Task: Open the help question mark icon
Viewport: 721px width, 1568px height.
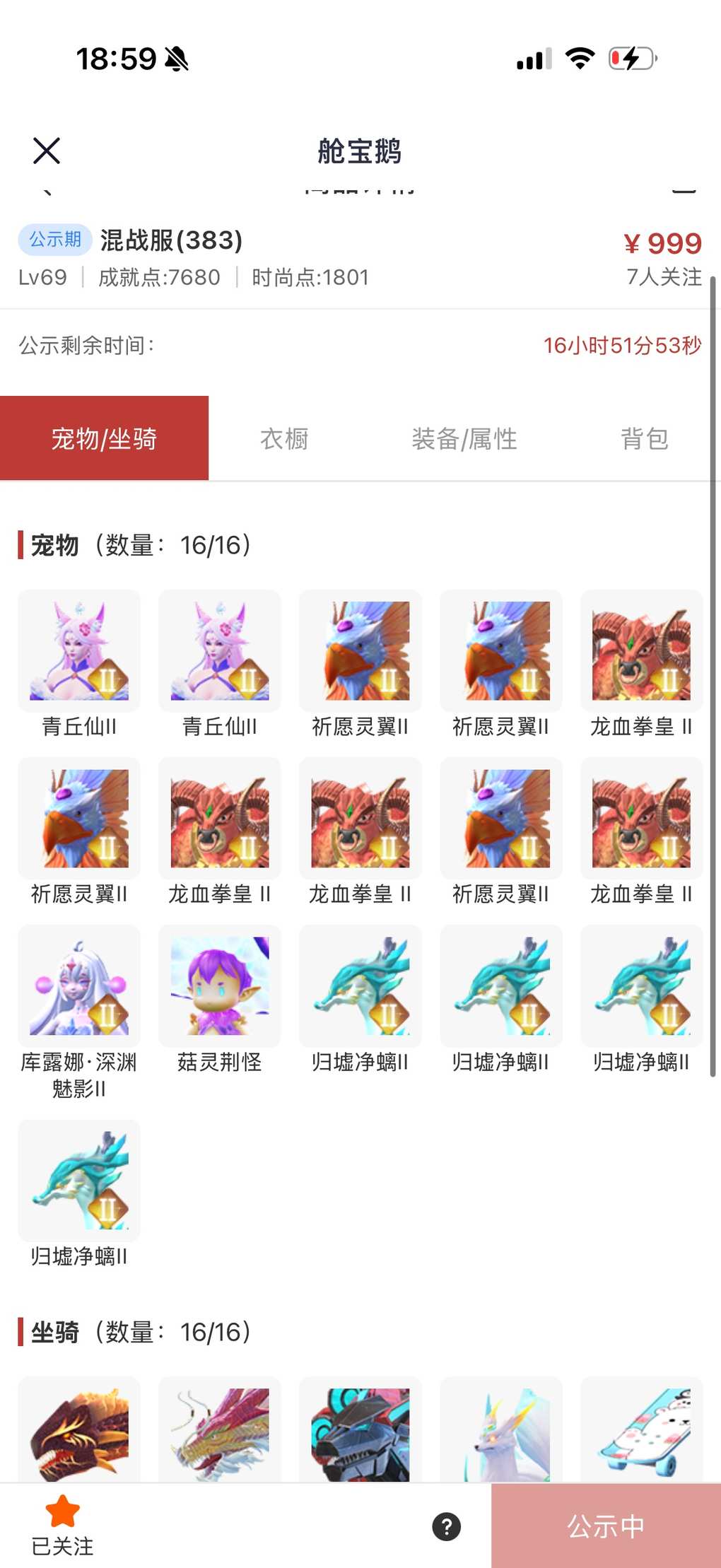Action: coord(446,1526)
